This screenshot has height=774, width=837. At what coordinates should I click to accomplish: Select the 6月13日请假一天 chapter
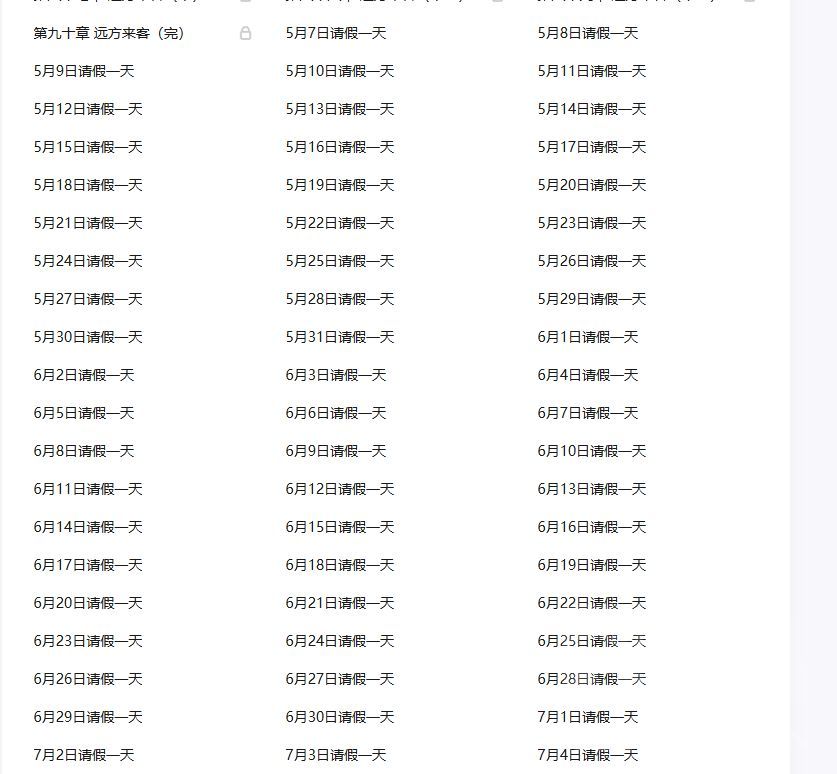[x=592, y=489]
